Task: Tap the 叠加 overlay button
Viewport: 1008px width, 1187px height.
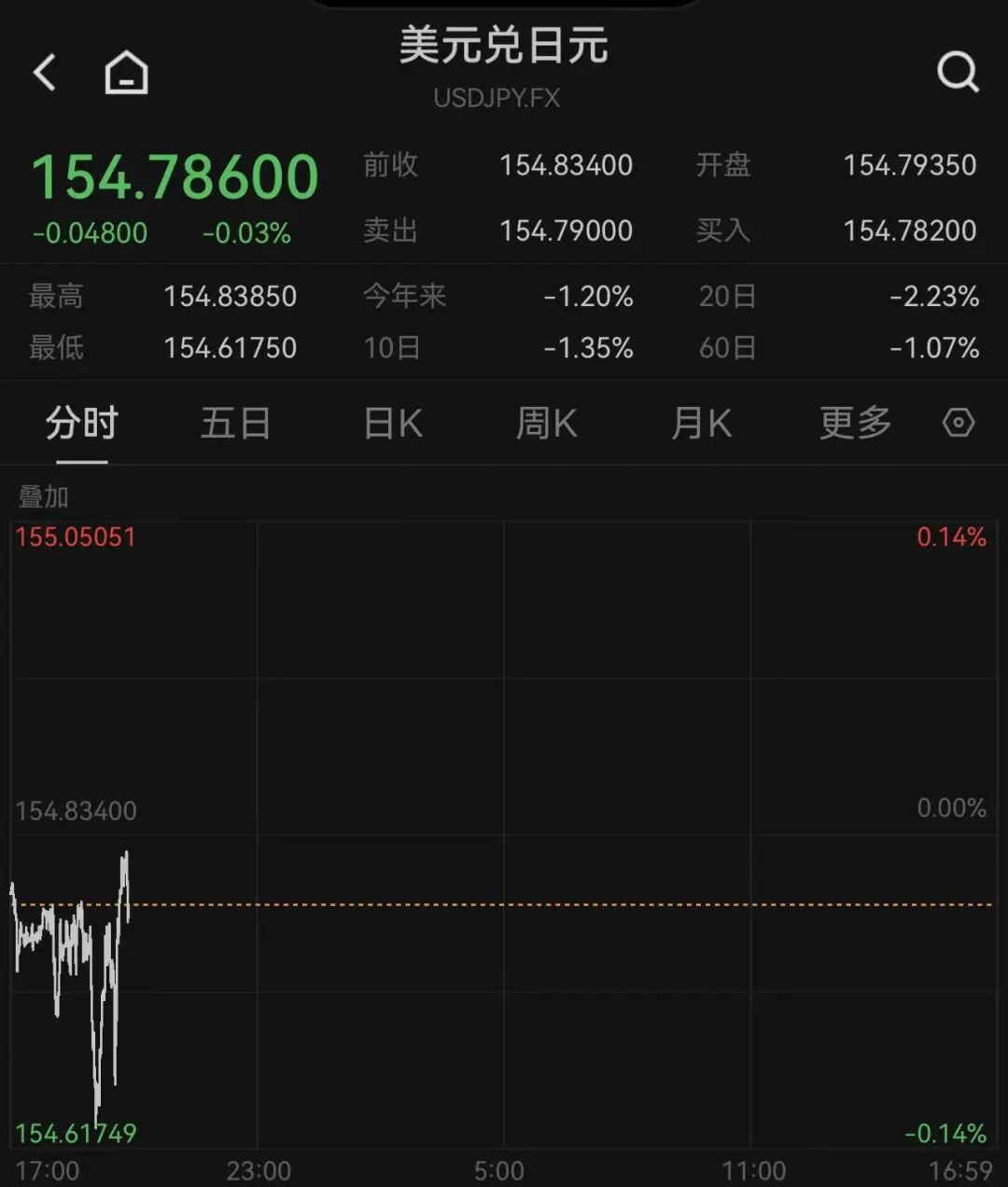Action: click(x=44, y=496)
